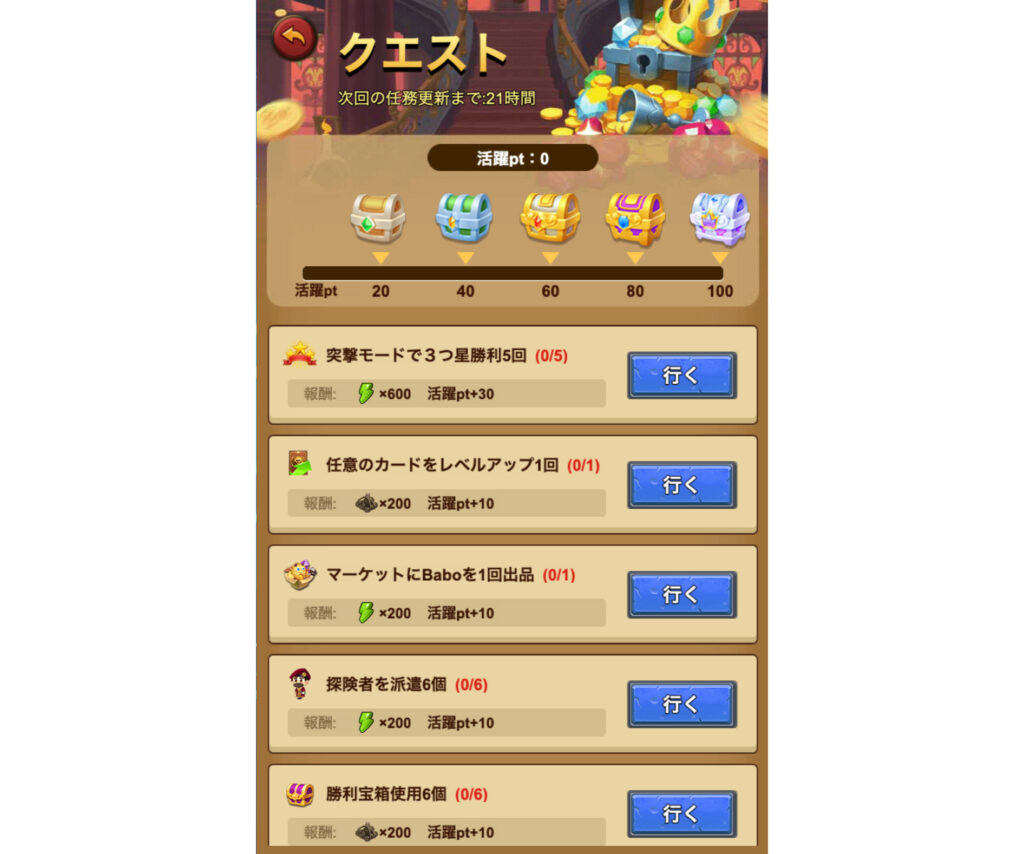Tap 行く for the 勝利宝箱使用 quest
This screenshot has width=1024, height=854.
(x=681, y=814)
